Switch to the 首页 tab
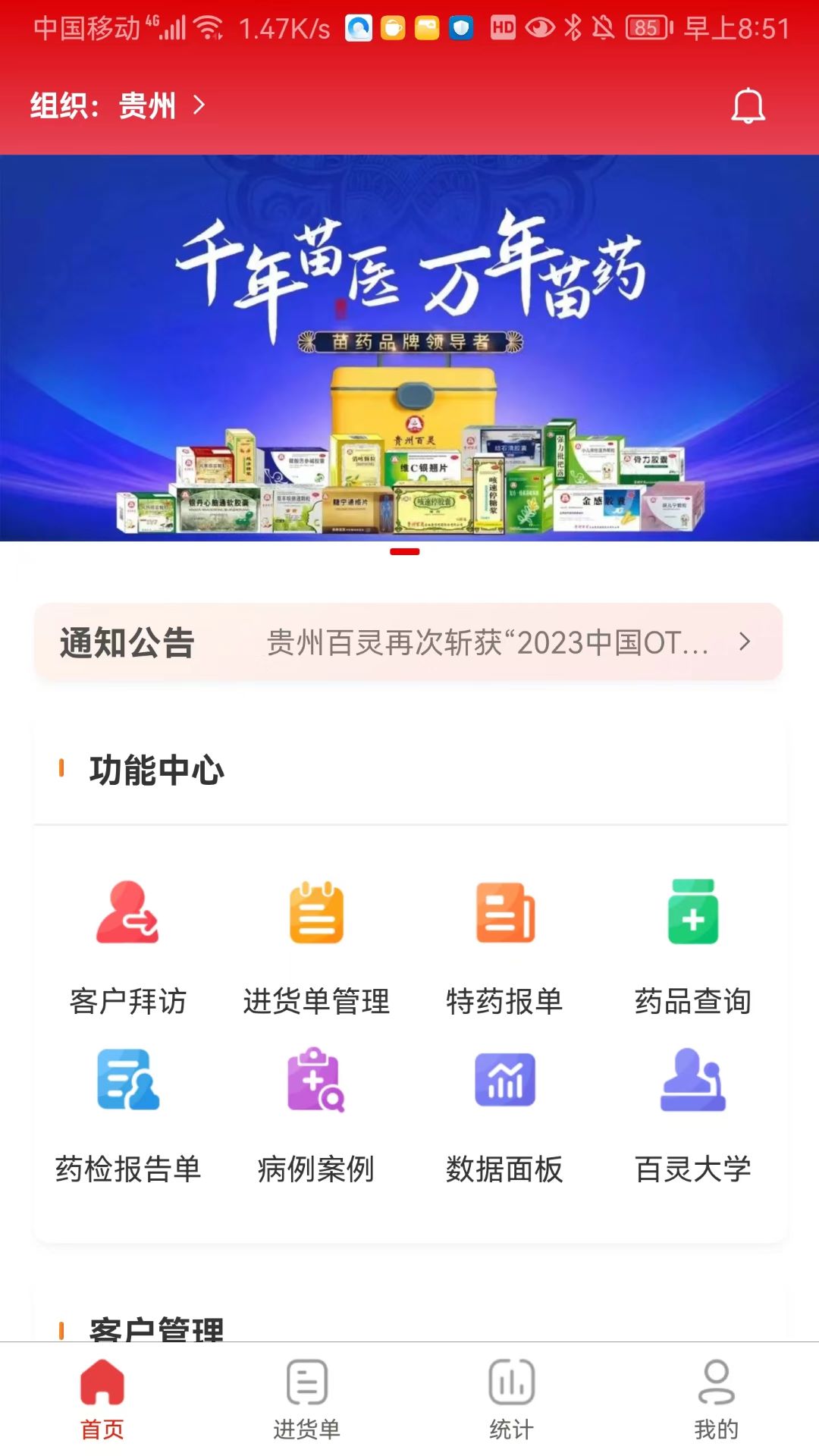Image resolution: width=819 pixels, height=1456 pixels. click(102, 1399)
